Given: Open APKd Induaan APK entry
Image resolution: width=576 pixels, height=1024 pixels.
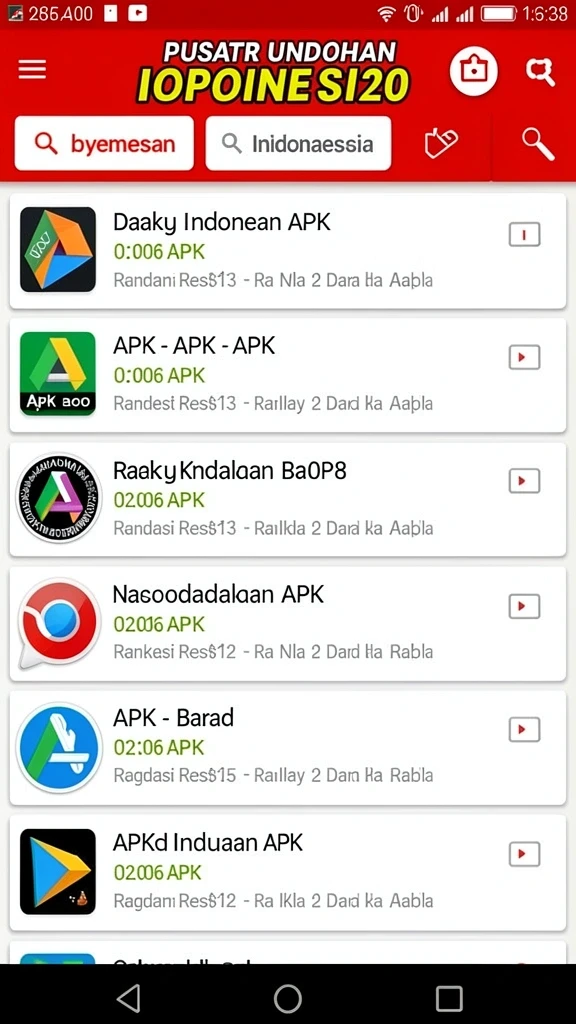Looking at the screenshot, I should pos(288,872).
